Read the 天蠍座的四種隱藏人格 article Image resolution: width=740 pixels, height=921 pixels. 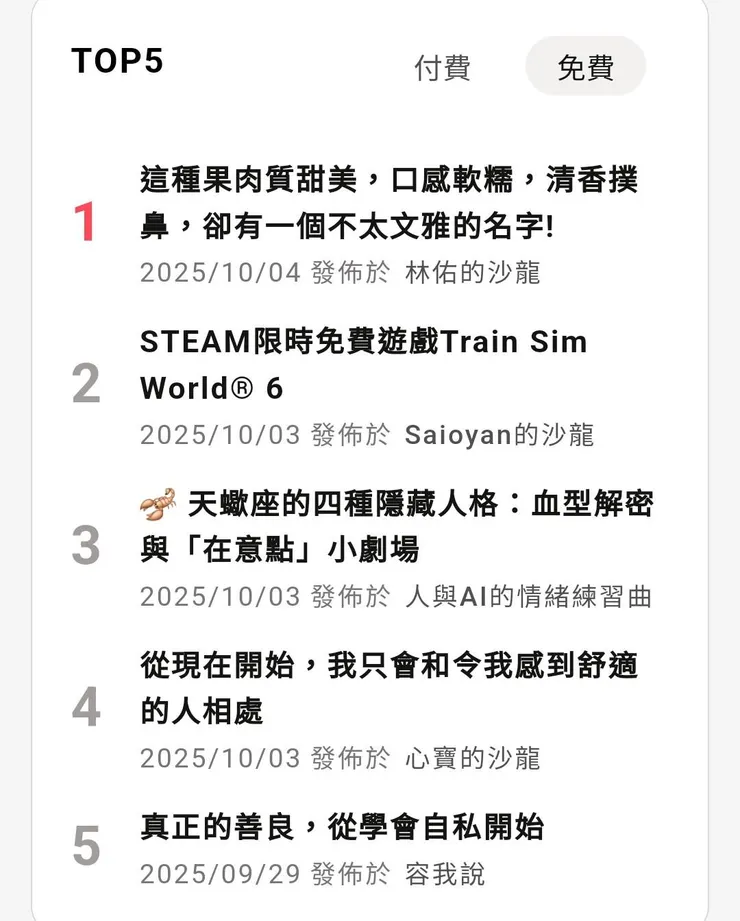(396, 526)
